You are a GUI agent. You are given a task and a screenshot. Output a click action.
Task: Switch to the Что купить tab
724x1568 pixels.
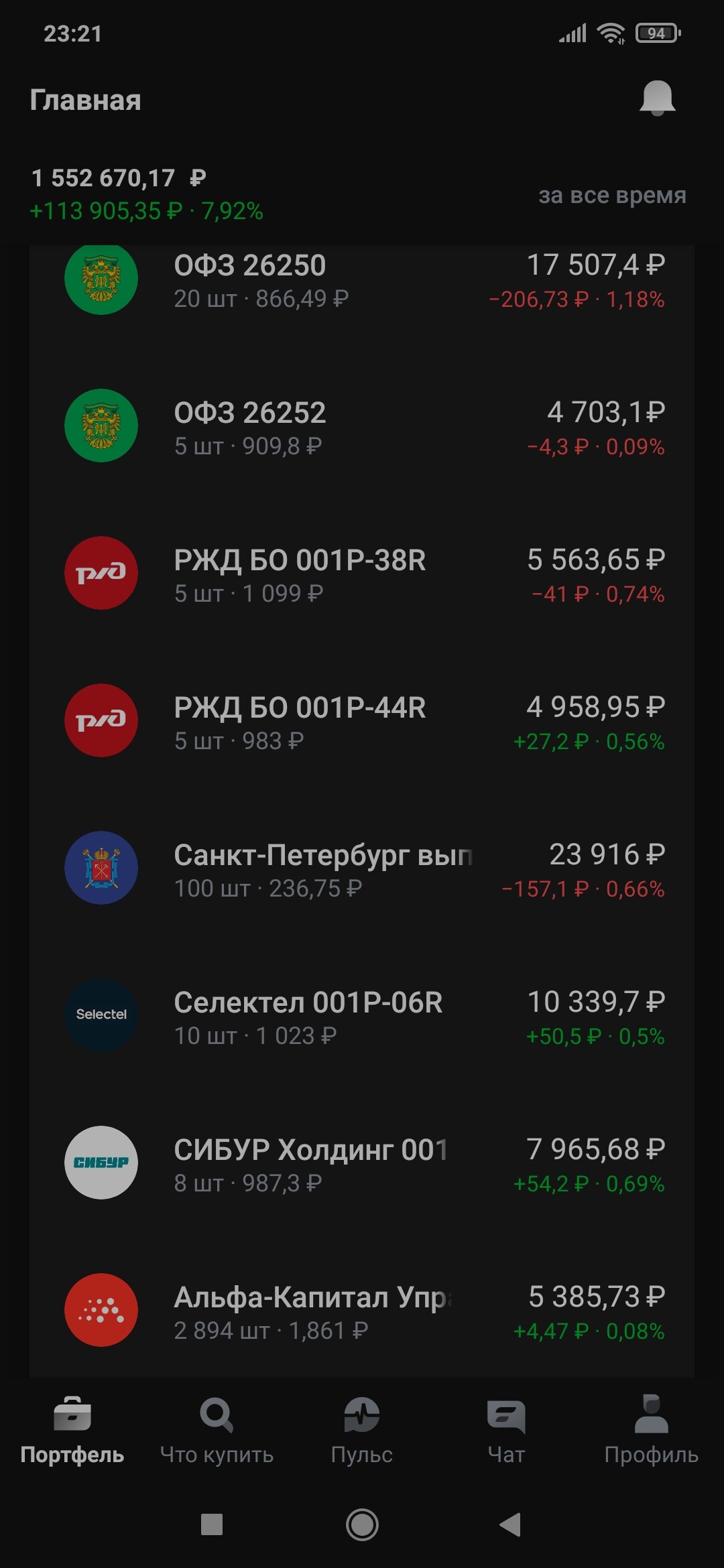click(217, 1431)
